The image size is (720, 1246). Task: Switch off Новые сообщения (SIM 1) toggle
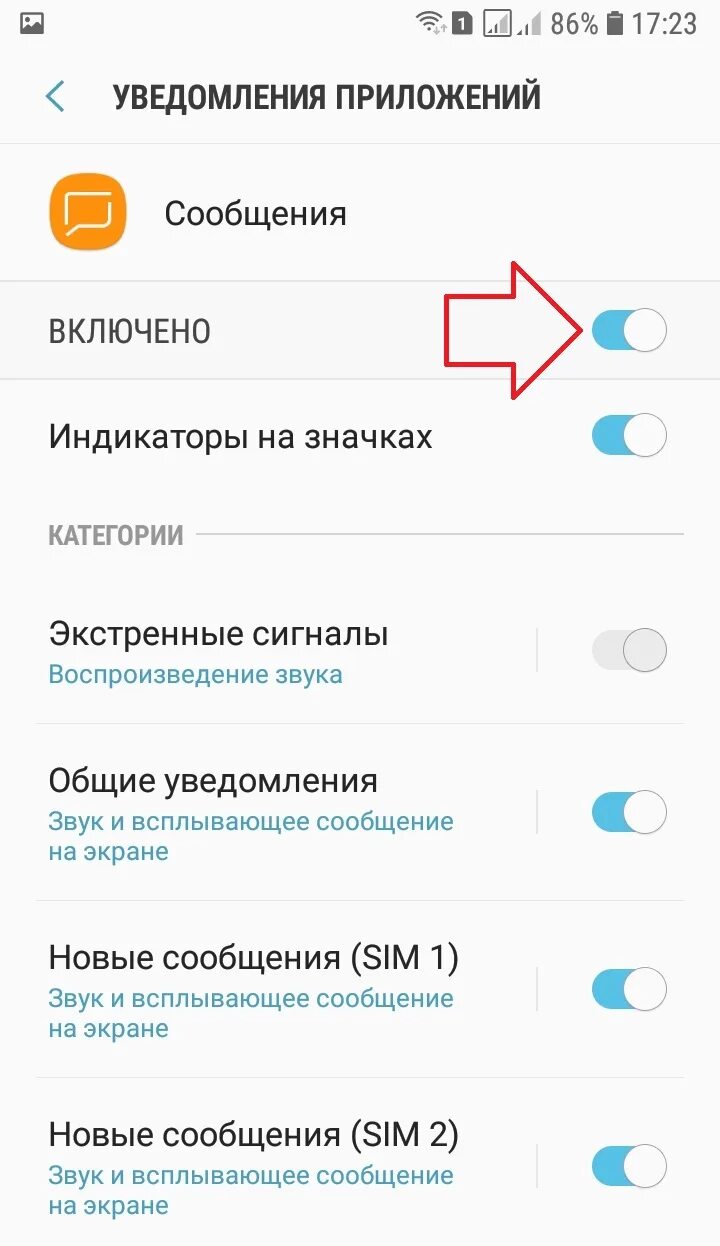[x=629, y=988]
